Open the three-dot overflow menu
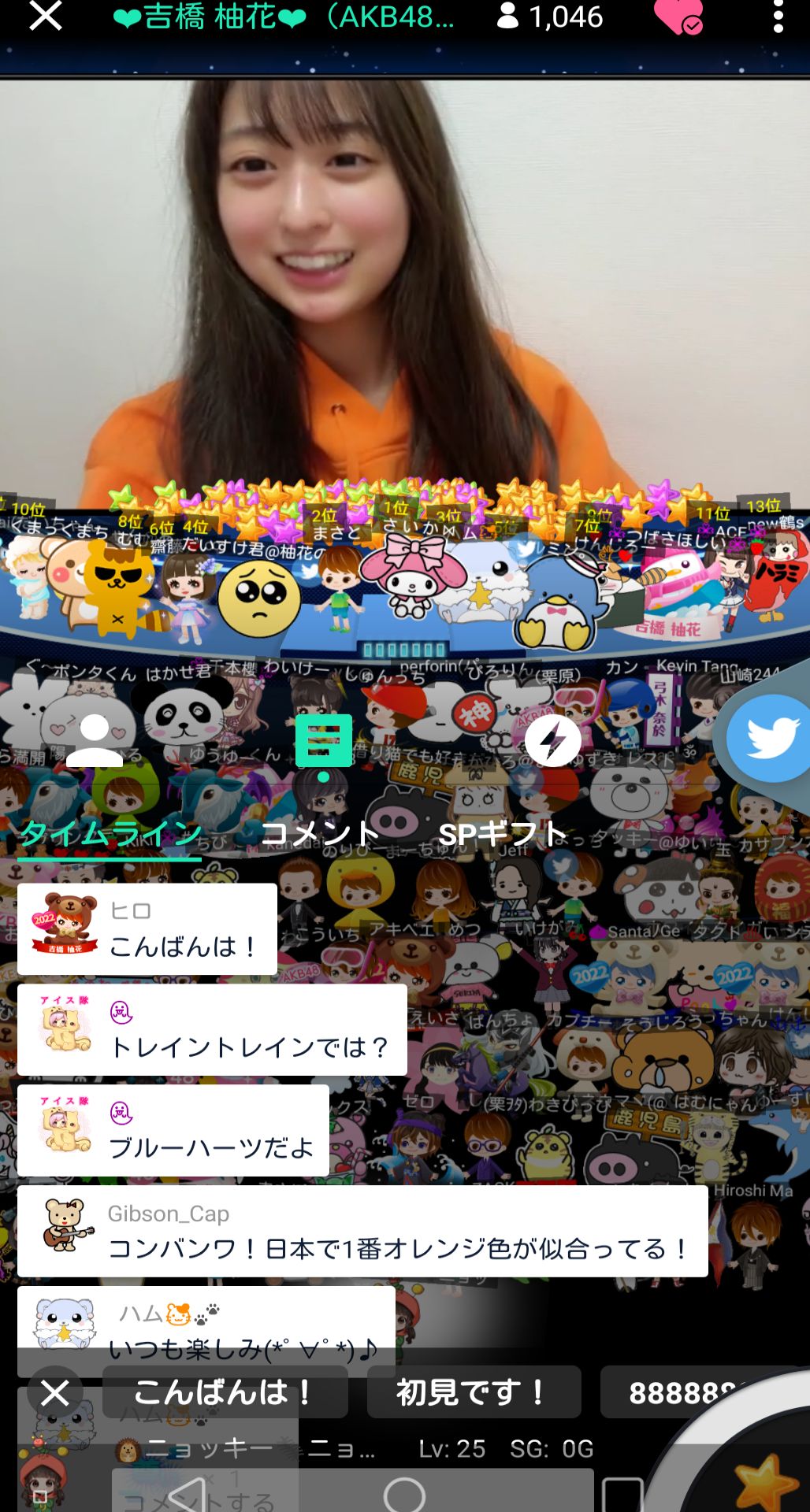Screen dimensions: 810x1512 click(778, 17)
